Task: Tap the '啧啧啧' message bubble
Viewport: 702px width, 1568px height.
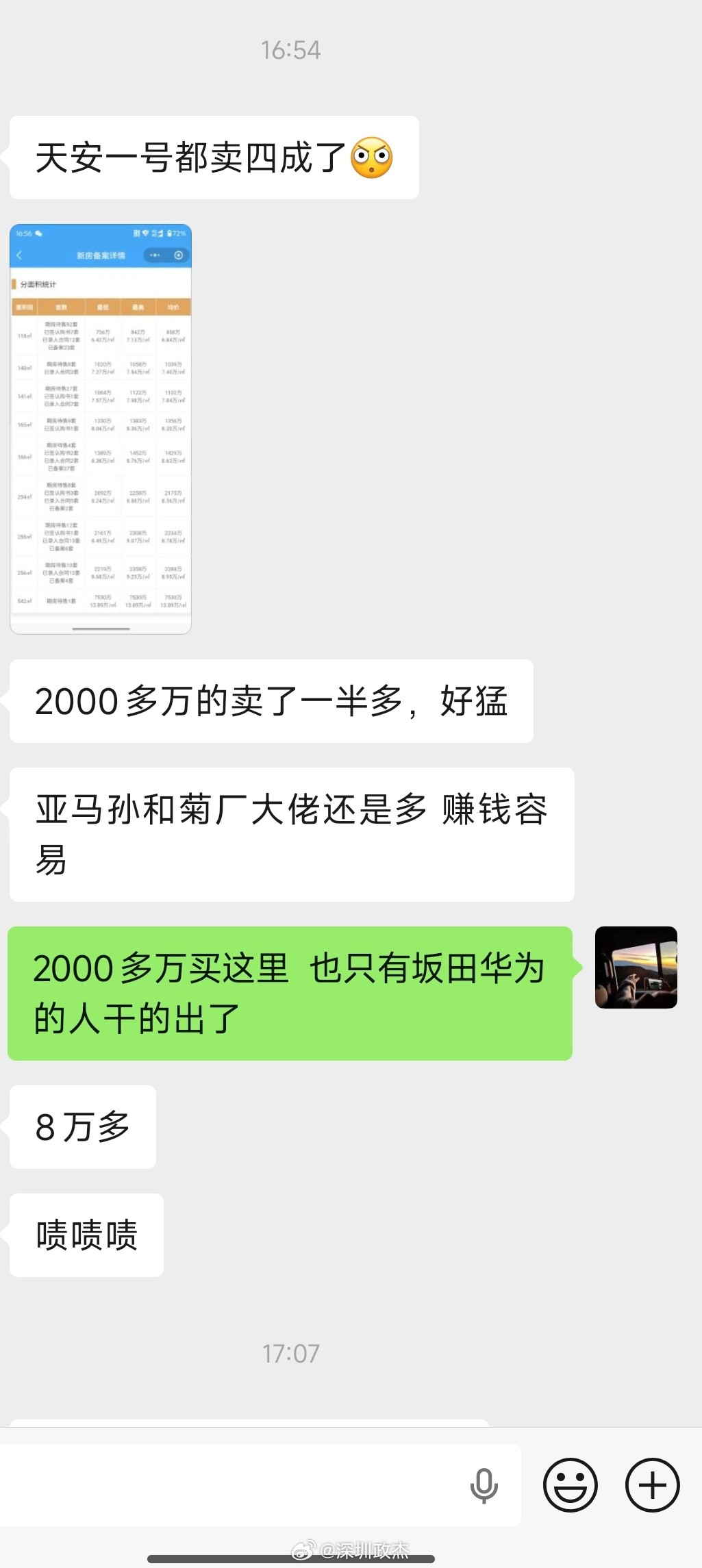Action: pos(86,1235)
